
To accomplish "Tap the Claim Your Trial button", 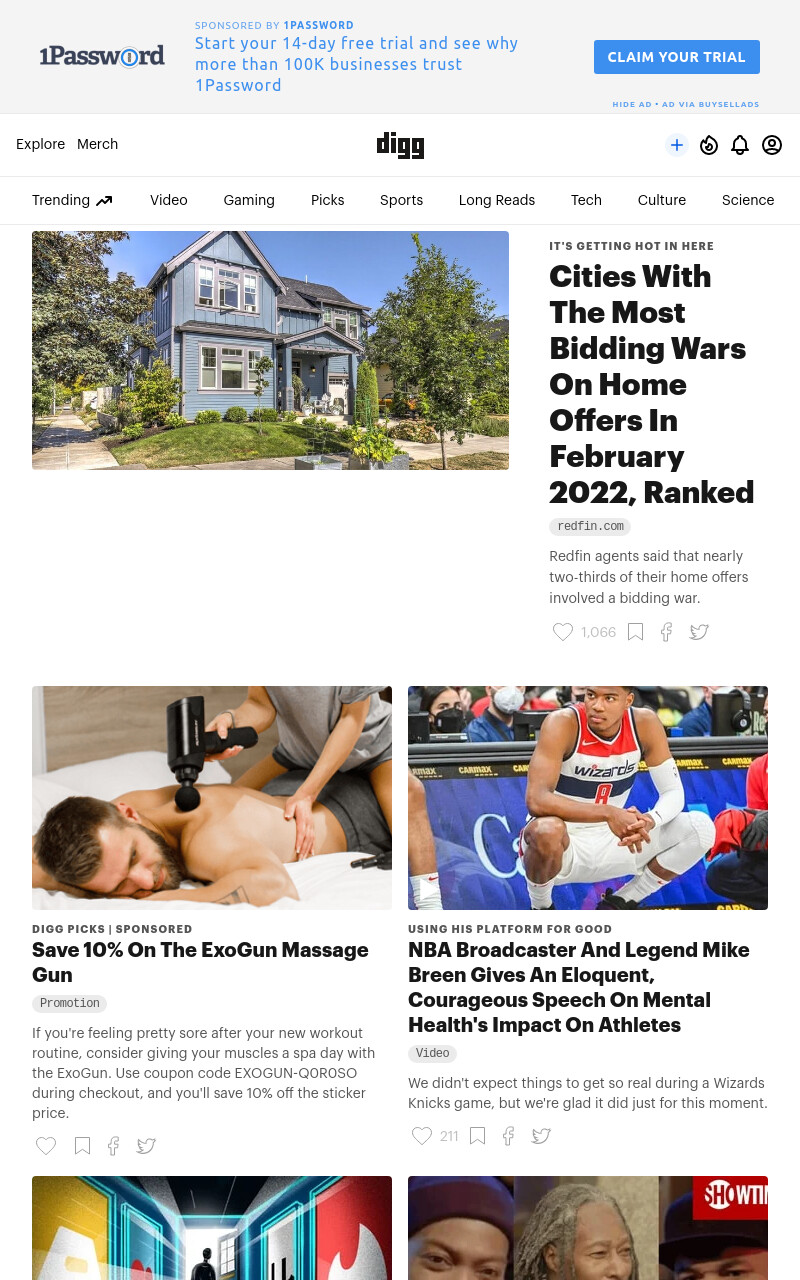I will [677, 57].
